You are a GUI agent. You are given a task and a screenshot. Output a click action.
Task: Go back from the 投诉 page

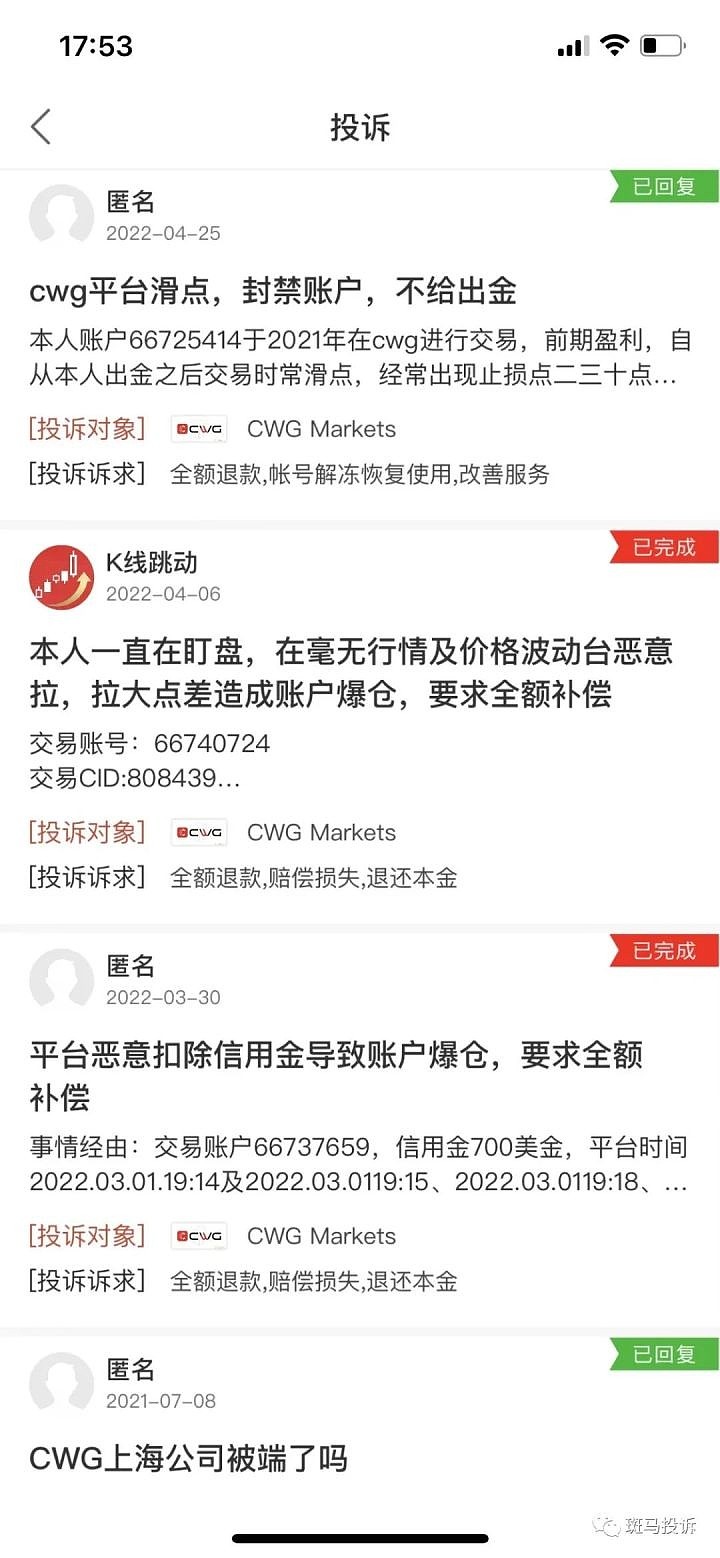(41, 127)
